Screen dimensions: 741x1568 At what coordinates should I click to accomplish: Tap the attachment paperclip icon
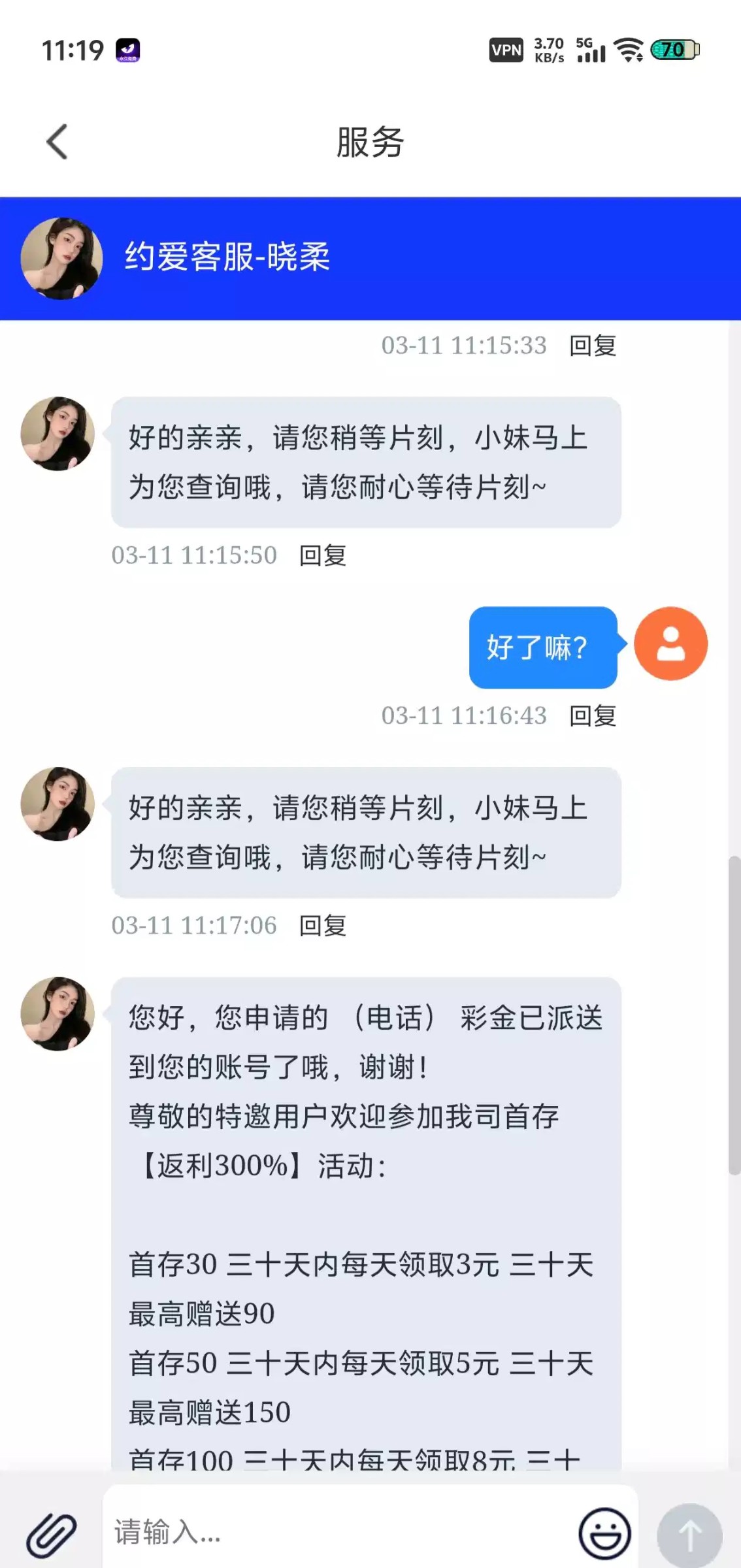(51, 1534)
